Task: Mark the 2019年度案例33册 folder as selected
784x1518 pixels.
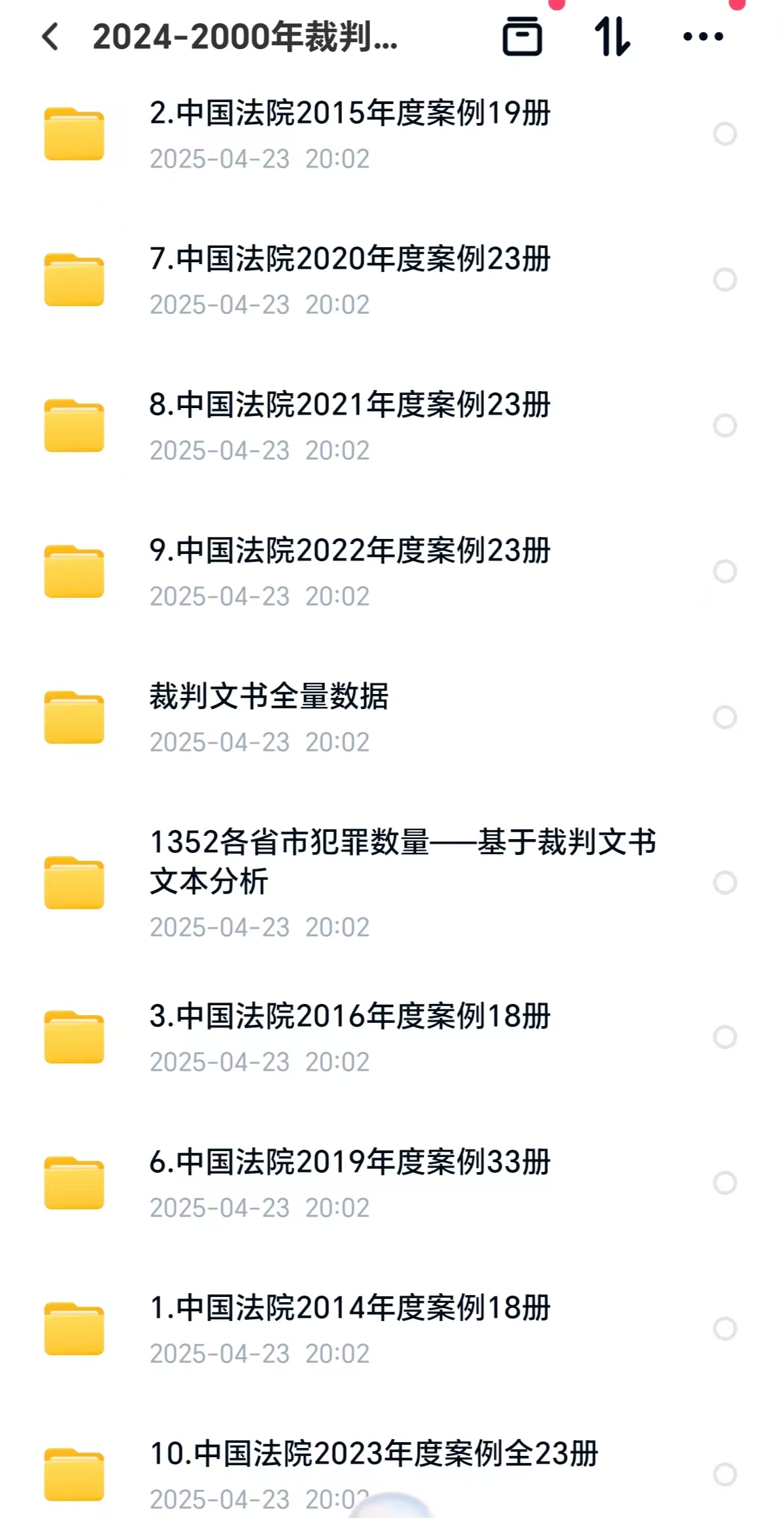Action: point(724,1182)
